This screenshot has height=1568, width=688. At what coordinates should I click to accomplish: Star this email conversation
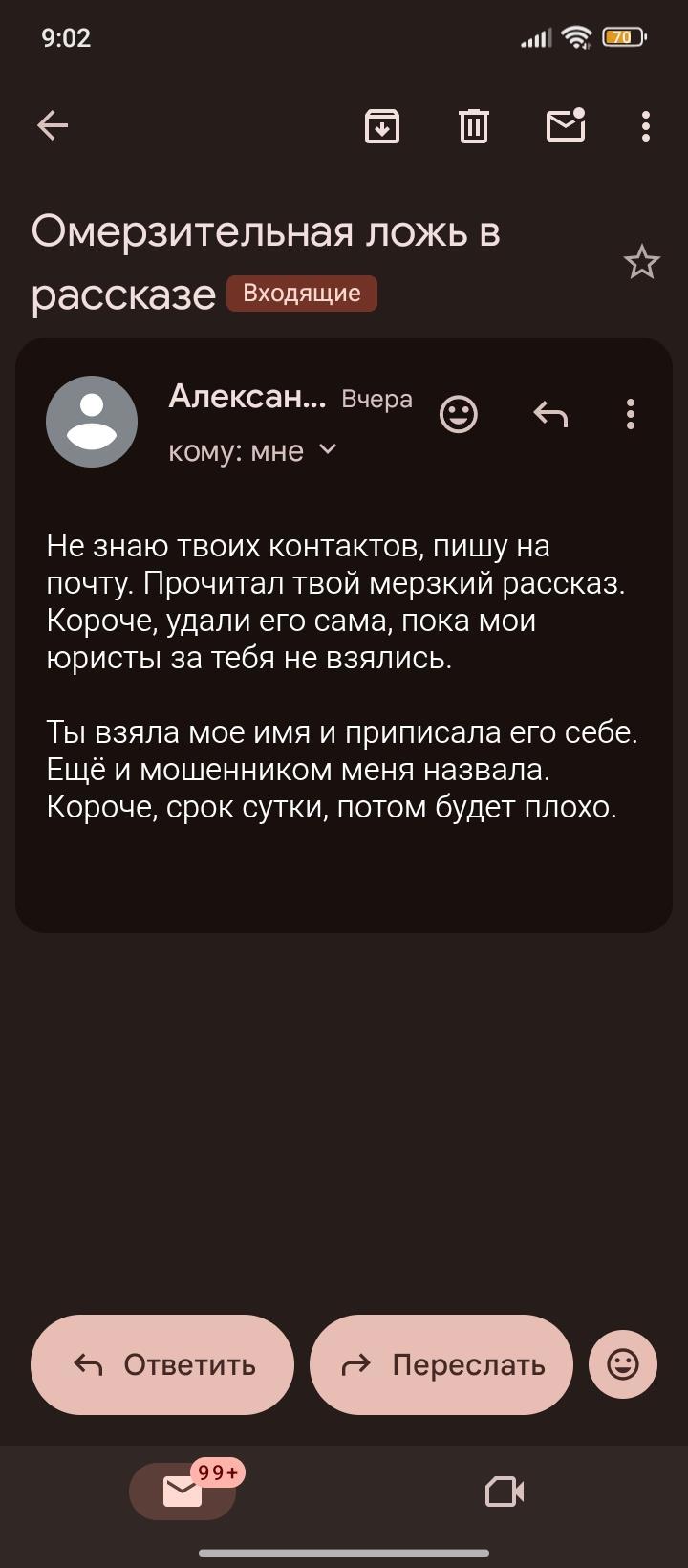[x=641, y=262]
